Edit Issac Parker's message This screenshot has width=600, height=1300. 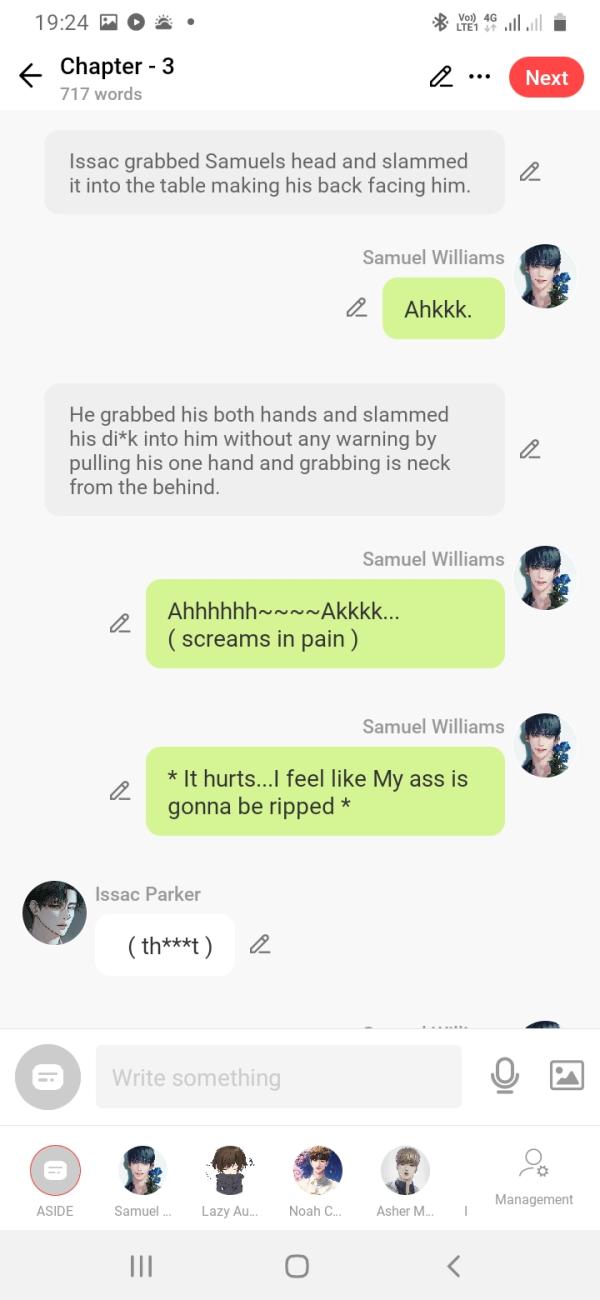coord(260,944)
